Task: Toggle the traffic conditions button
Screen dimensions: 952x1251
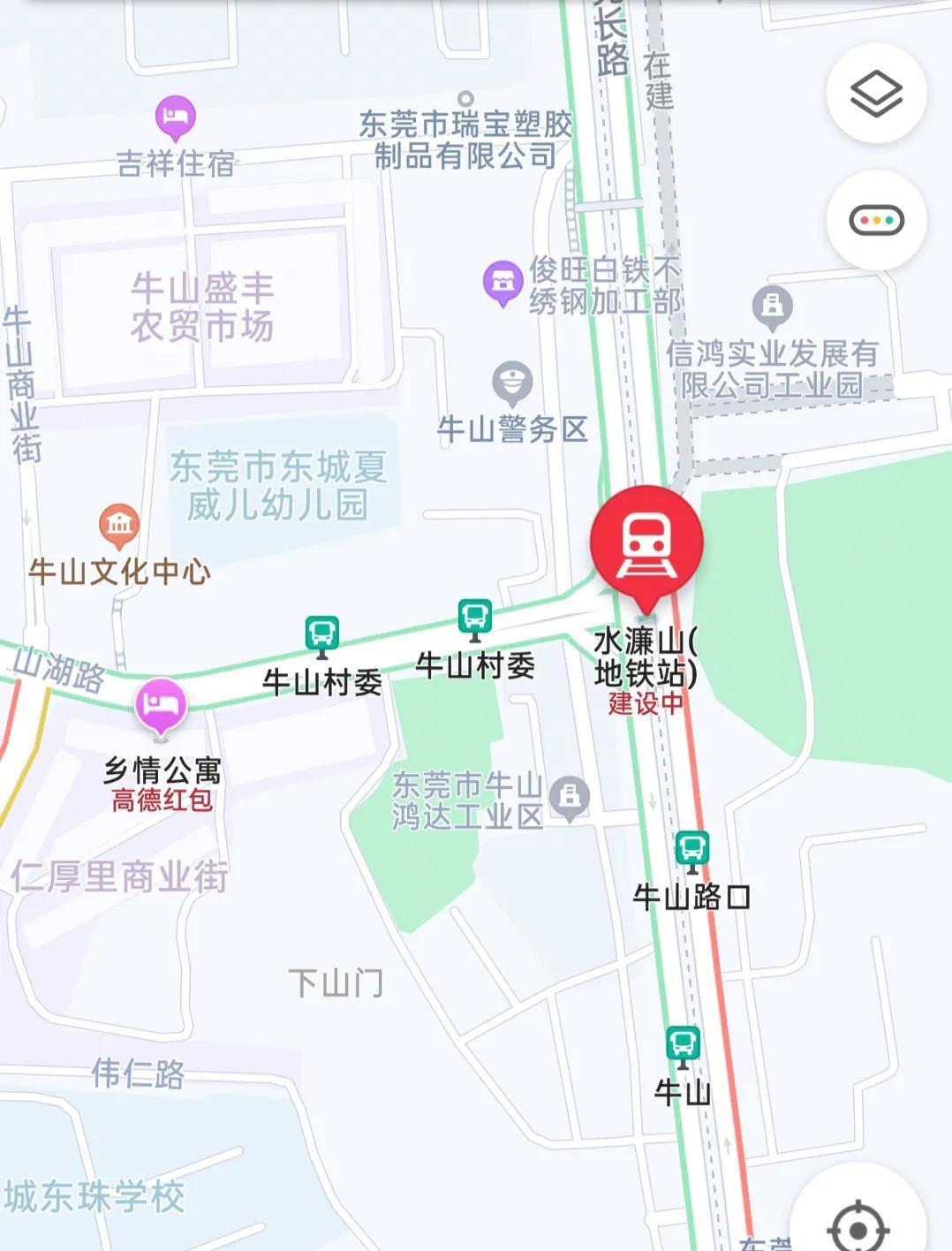Action: pyautogui.click(x=876, y=220)
